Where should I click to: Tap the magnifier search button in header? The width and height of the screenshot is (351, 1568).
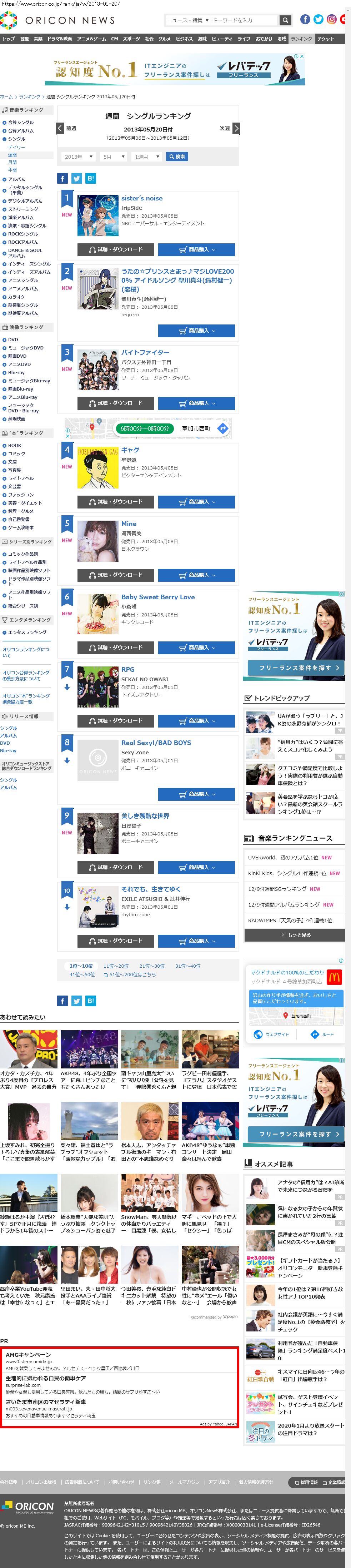pos(285,20)
